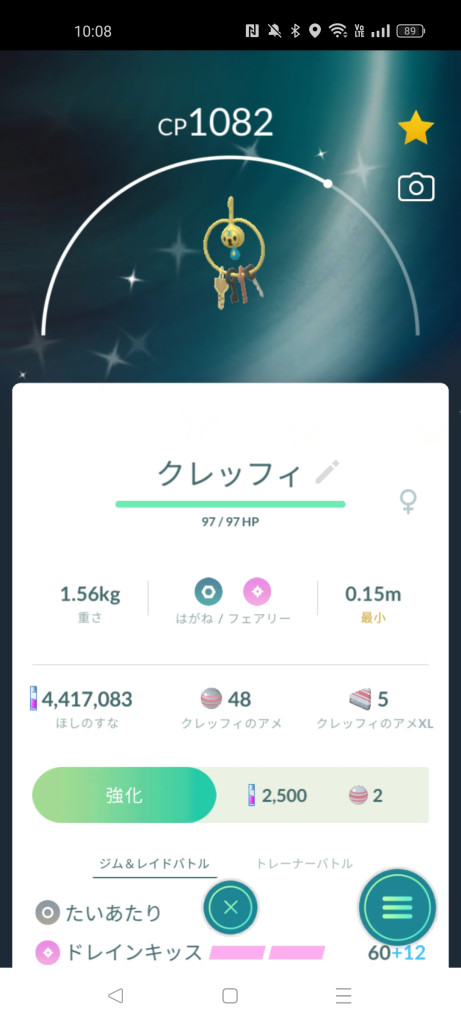The image size is (461, 1024).
Task: Edit the nickname with the pencil icon
Action: click(x=327, y=472)
